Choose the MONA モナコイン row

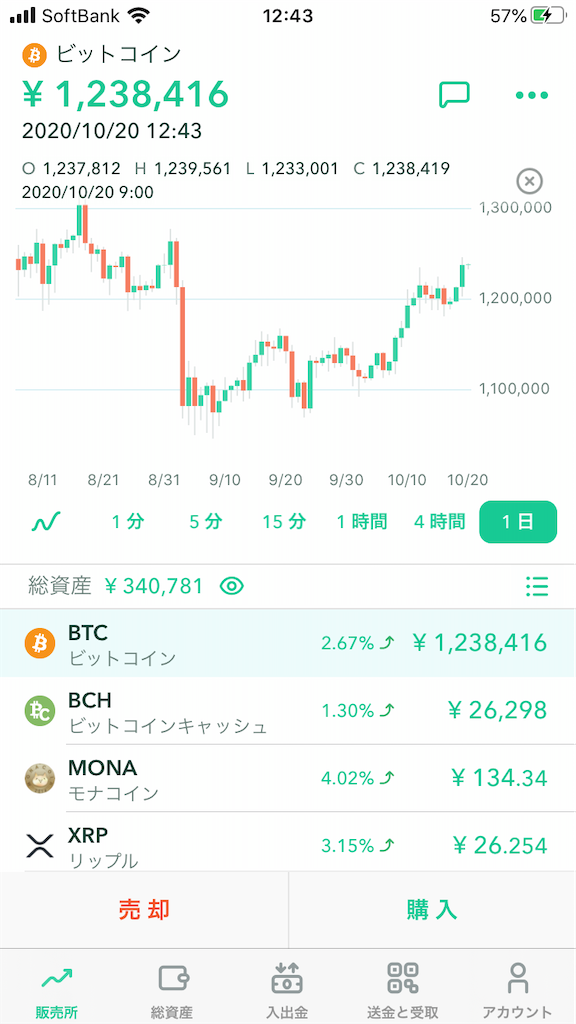[x=288, y=778]
